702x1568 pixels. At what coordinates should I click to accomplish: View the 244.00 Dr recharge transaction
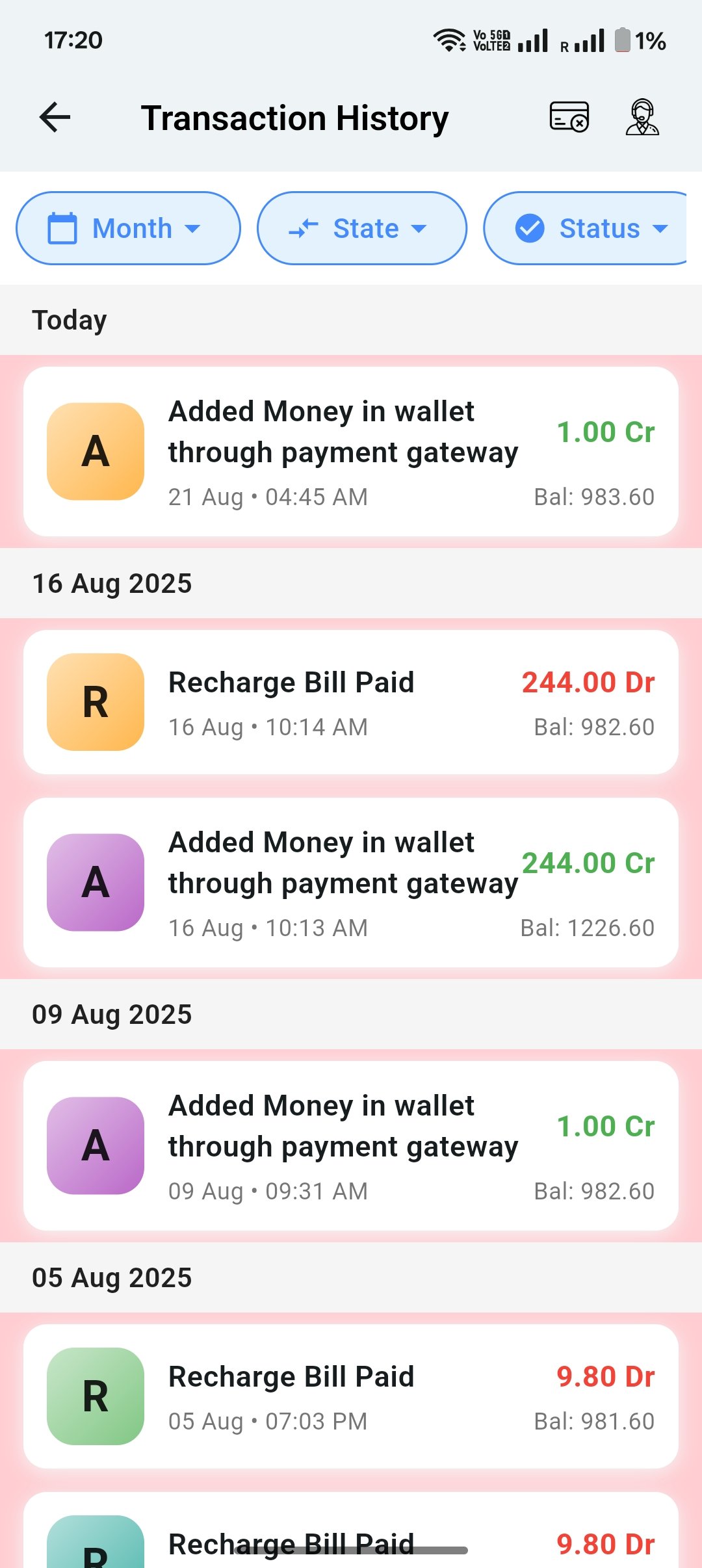click(x=351, y=702)
